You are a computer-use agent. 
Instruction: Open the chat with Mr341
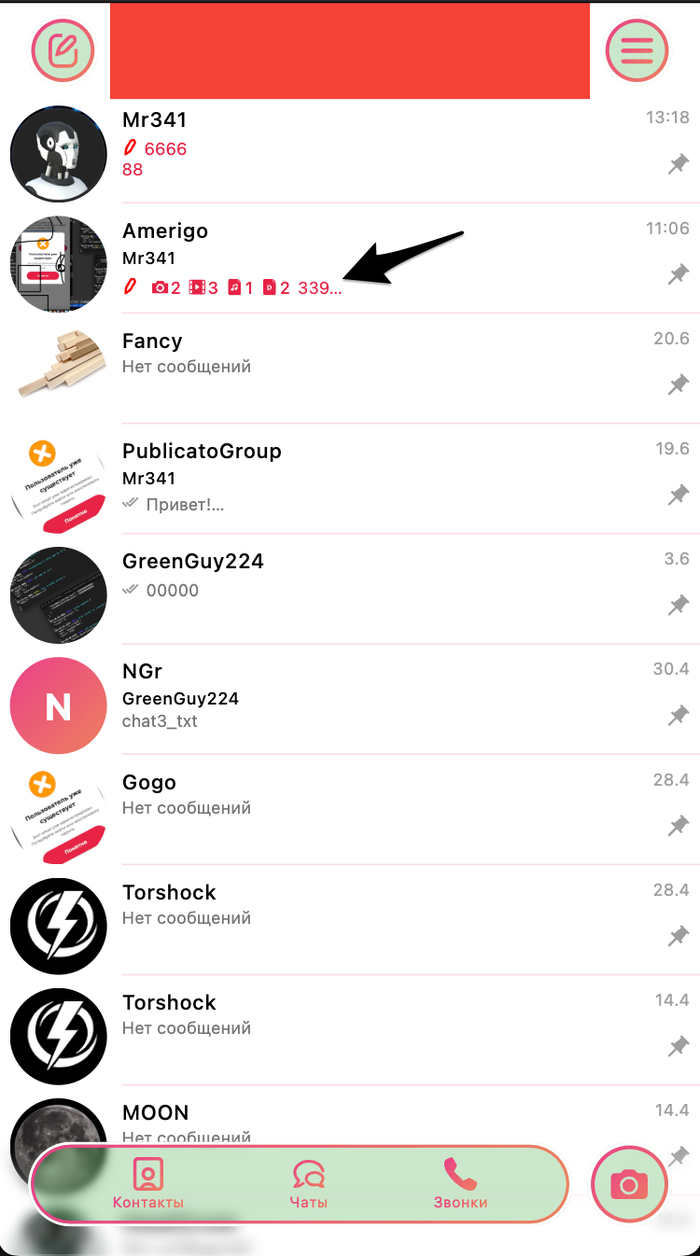[350, 148]
